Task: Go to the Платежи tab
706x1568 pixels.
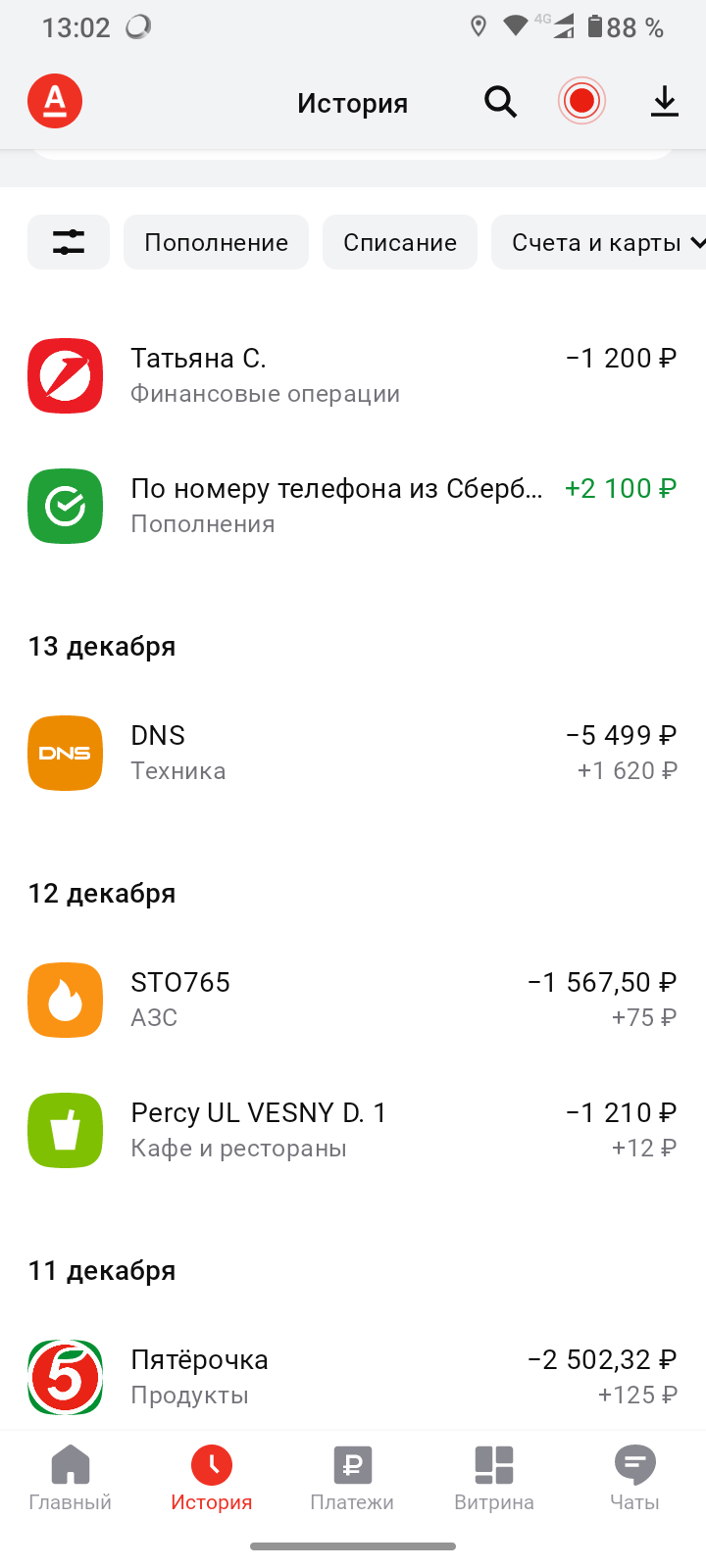Action: (x=352, y=1478)
